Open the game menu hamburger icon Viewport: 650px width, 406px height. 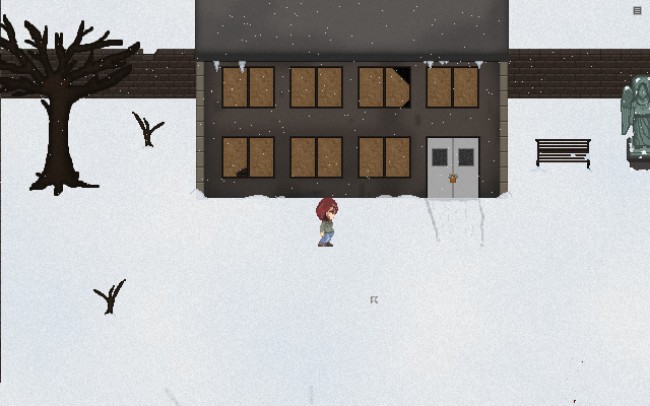click(x=637, y=10)
